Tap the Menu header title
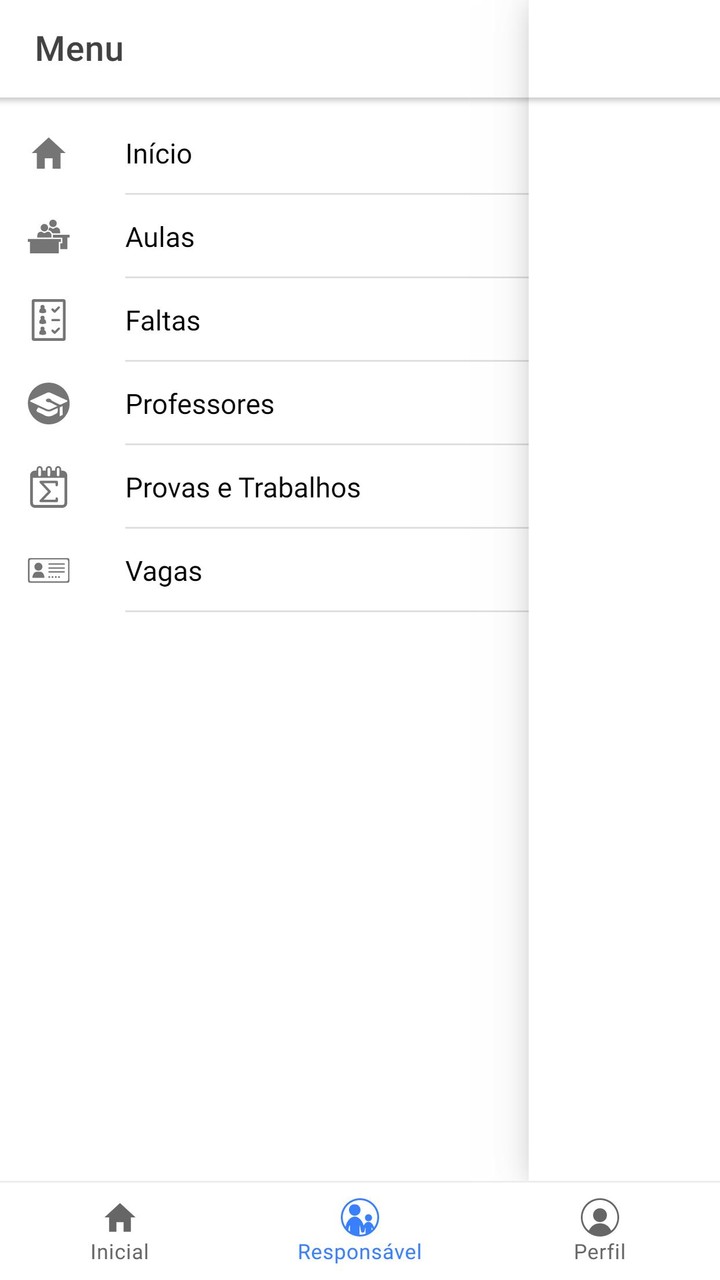This screenshot has height=1280, width=720. coord(79,49)
